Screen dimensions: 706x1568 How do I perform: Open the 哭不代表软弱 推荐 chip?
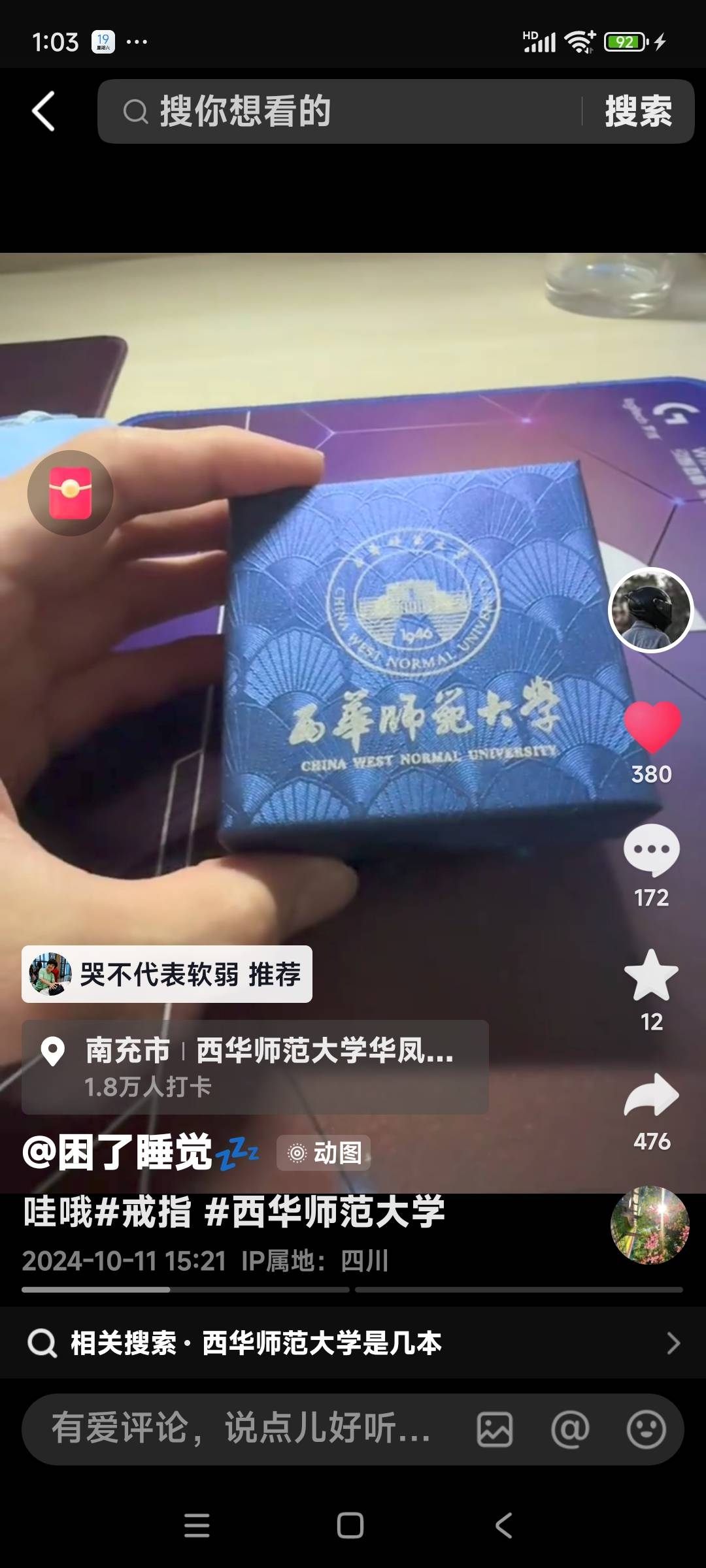(x=167, y=974)
